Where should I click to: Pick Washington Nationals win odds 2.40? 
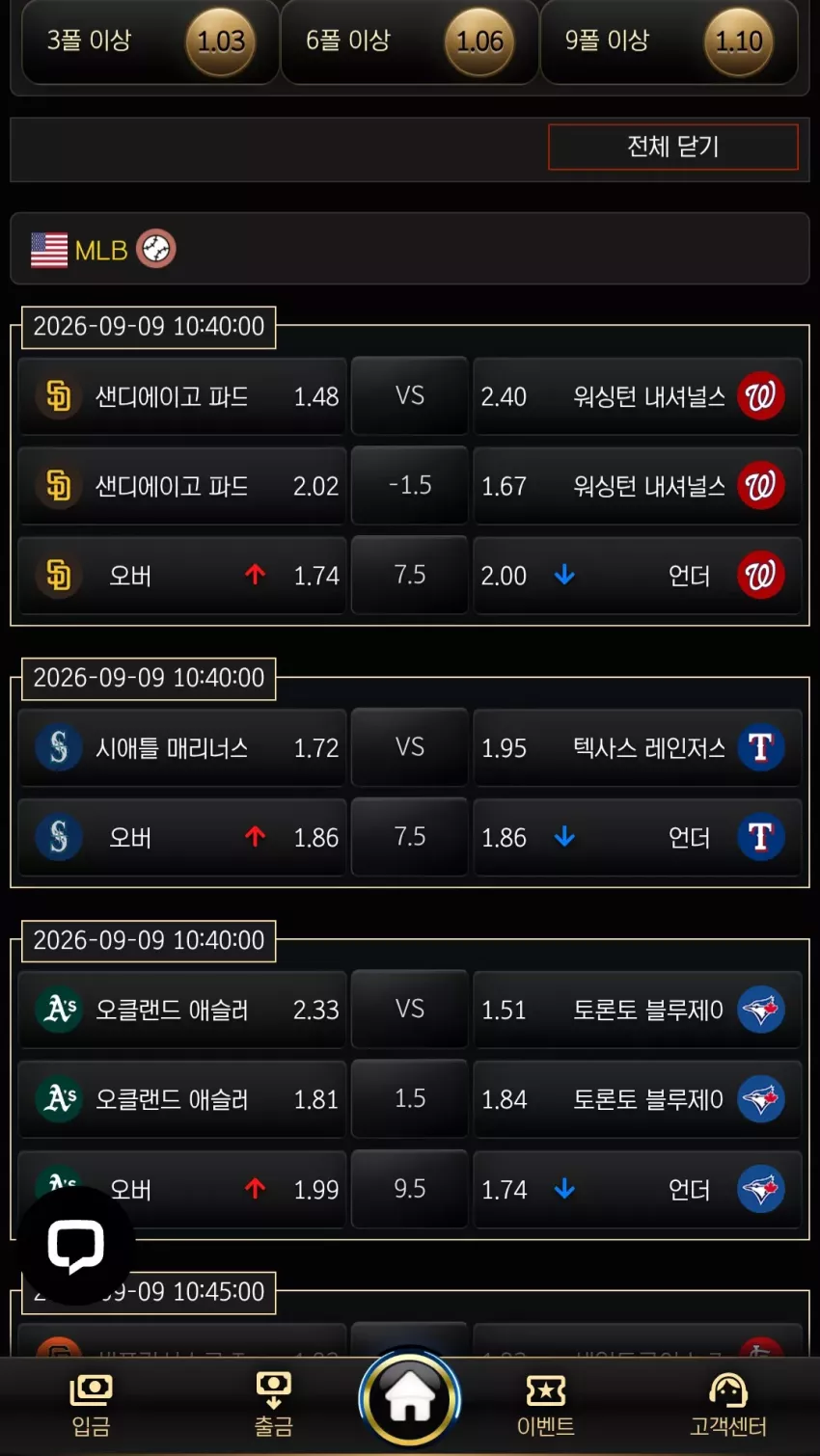coord(637,396)
